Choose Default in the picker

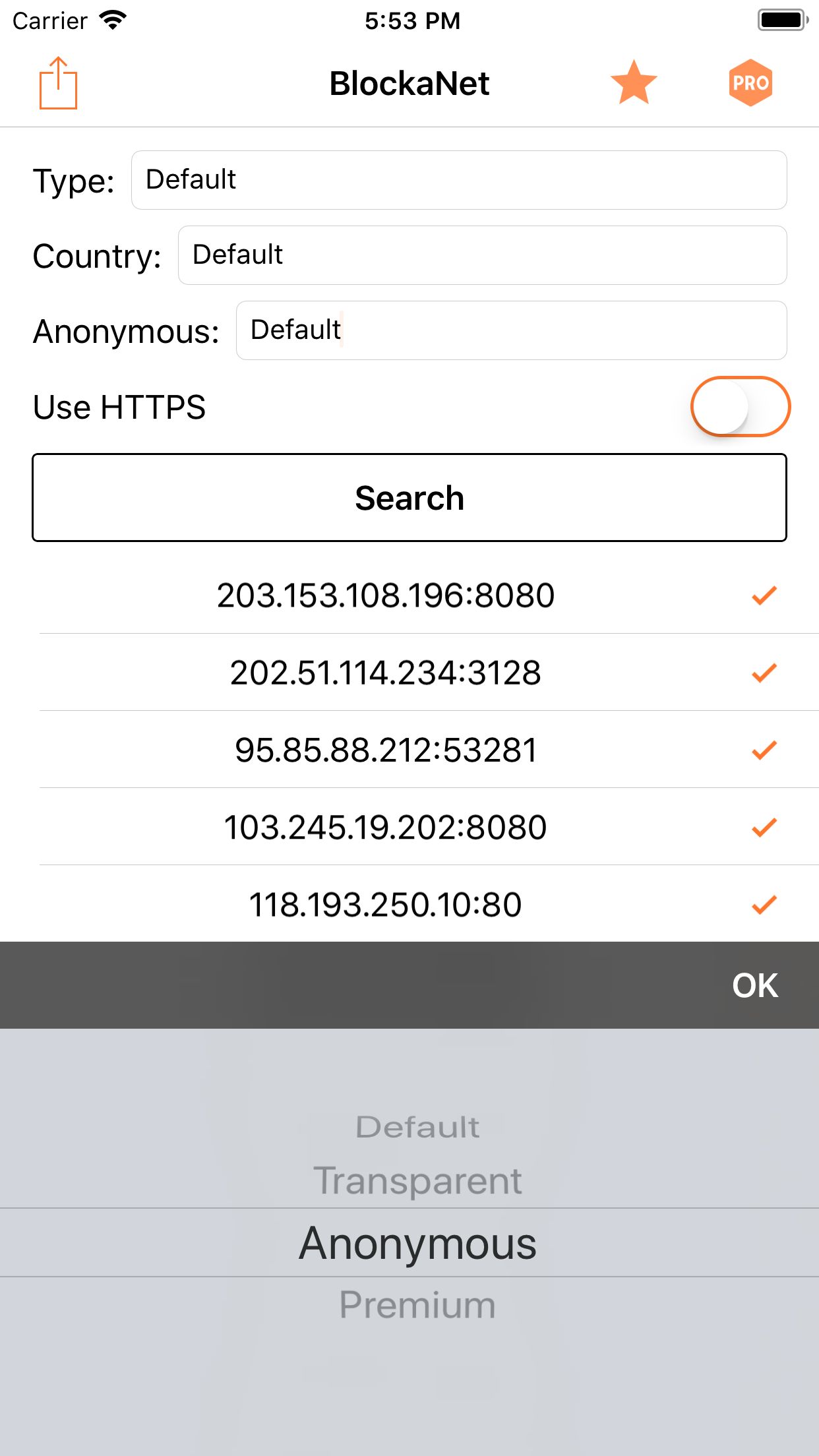(x=417, y=1127)
